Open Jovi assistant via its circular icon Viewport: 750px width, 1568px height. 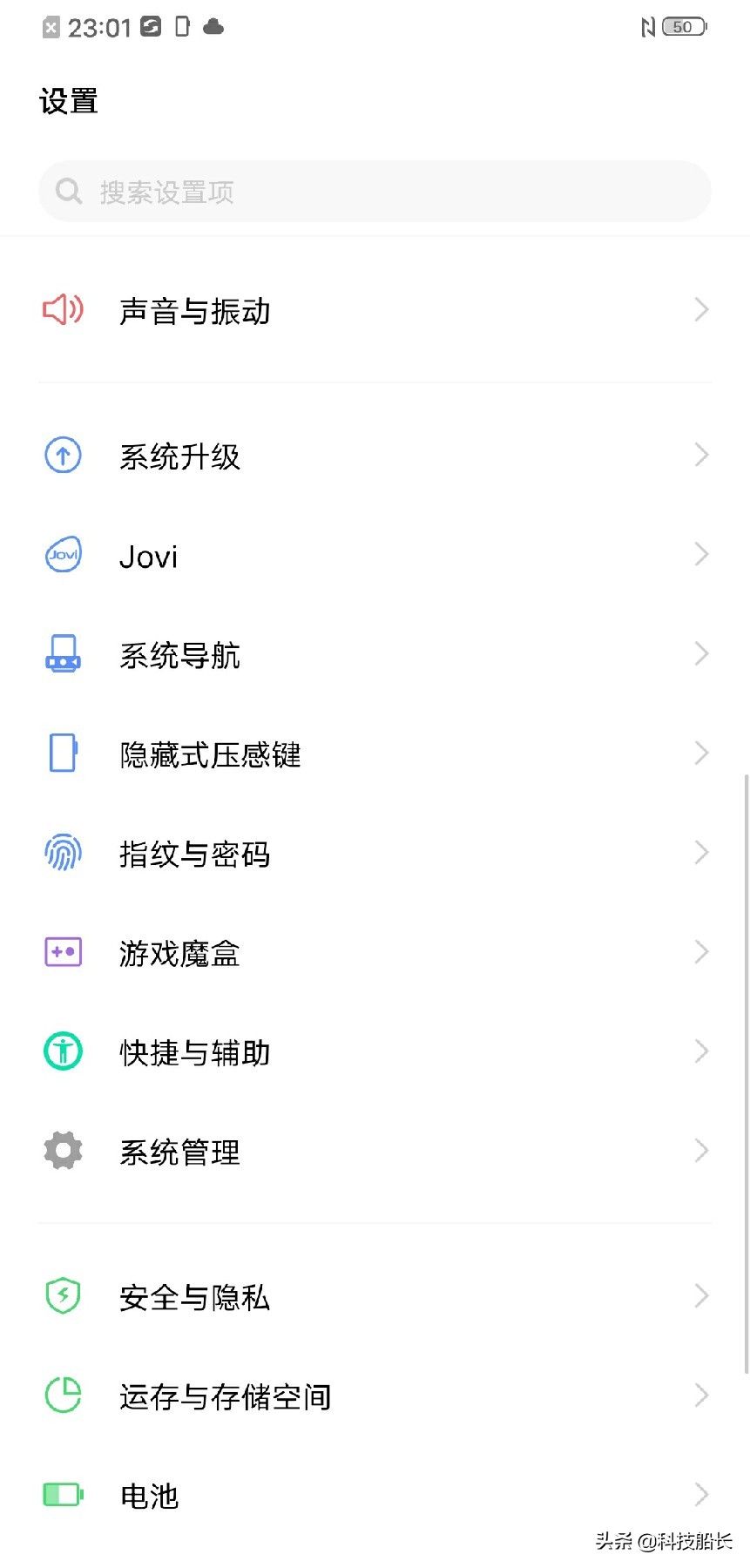click(62, 555)
